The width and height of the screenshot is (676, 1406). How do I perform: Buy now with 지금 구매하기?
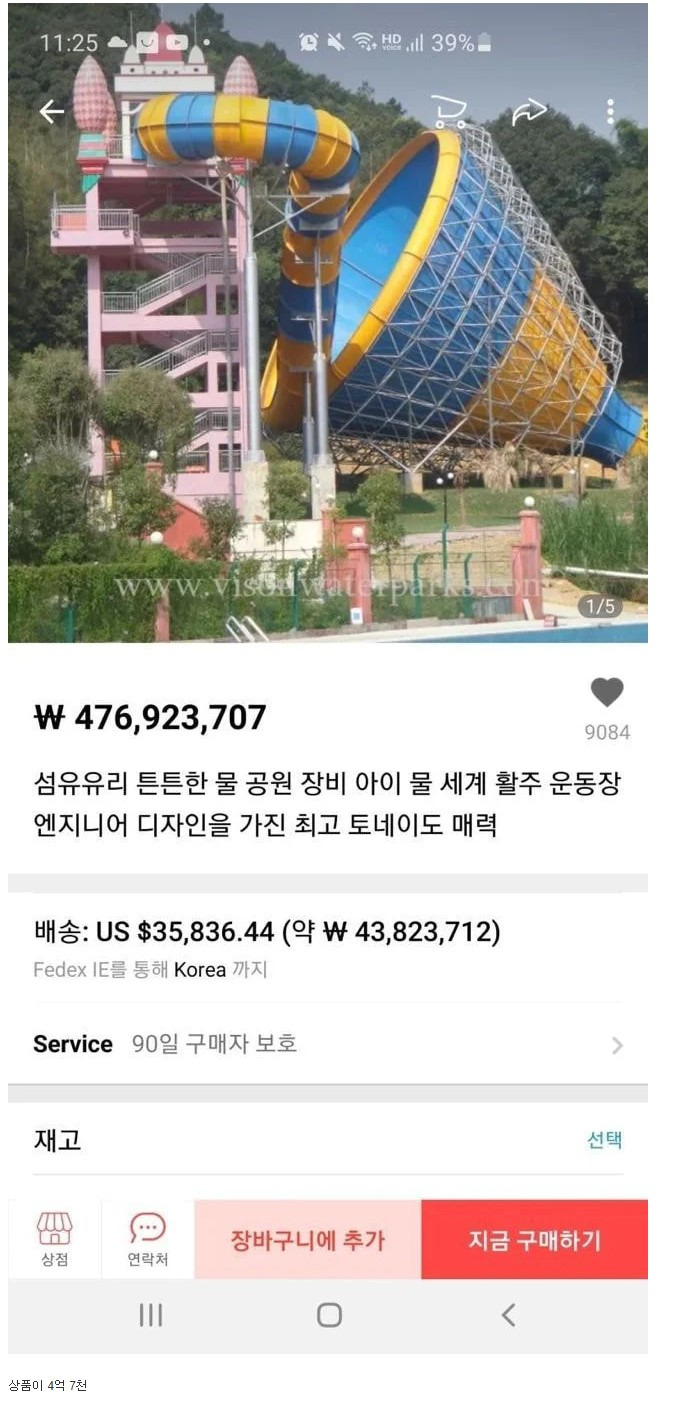click(x=534, y=1240)
